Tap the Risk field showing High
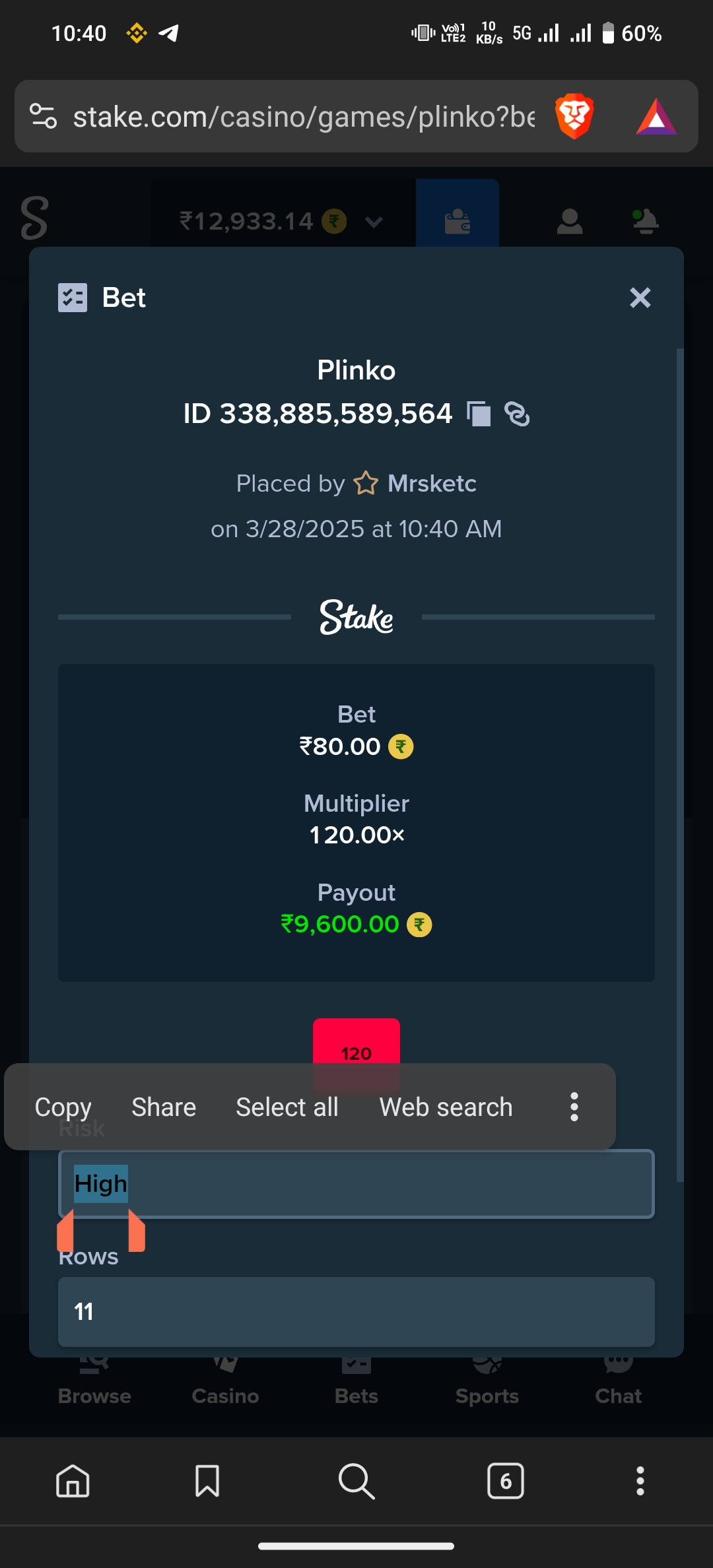Image resolution: width=713 pixels, height=1568 pixels. pyautogui.click(x=356, y=1184)
